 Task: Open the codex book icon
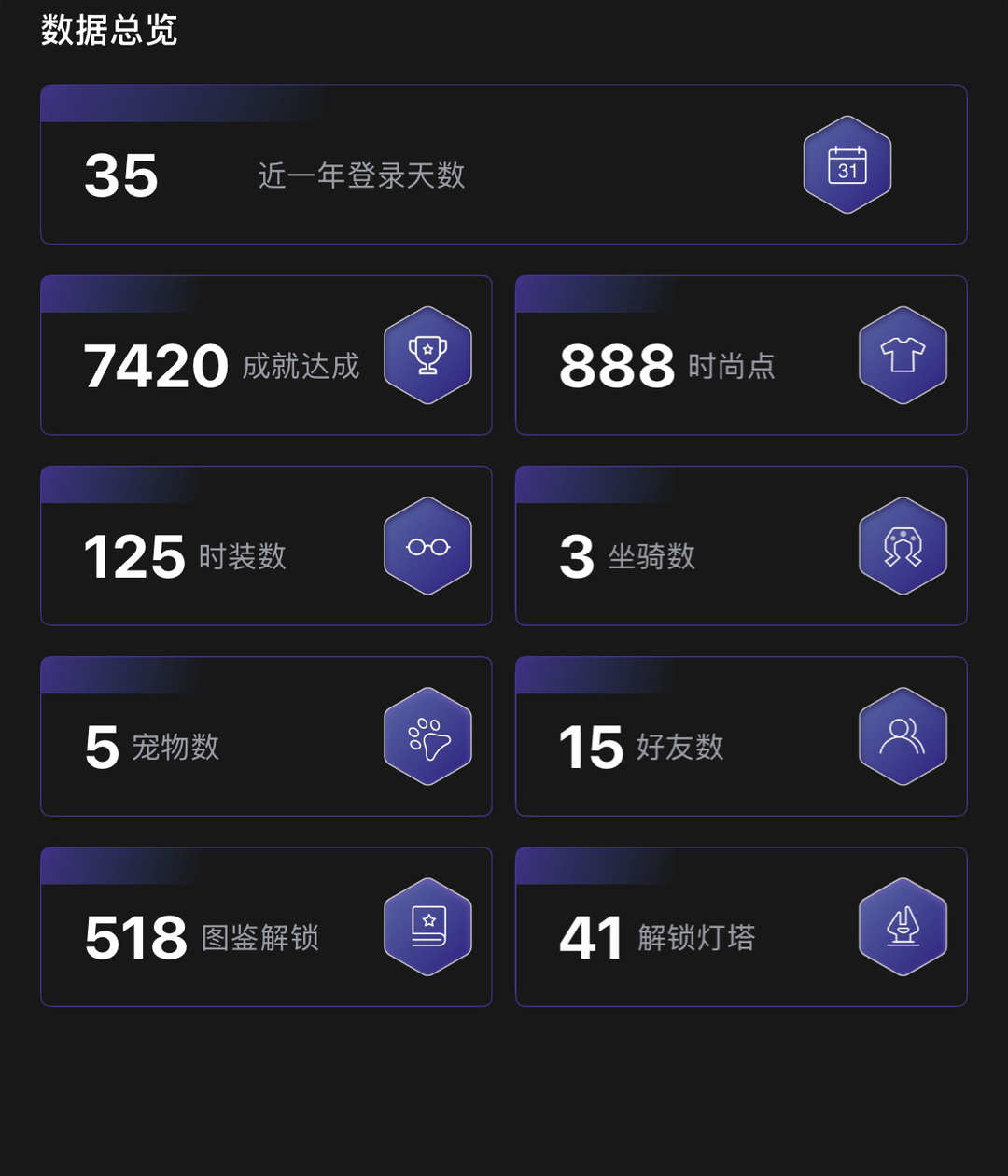(x=427, y=927)
